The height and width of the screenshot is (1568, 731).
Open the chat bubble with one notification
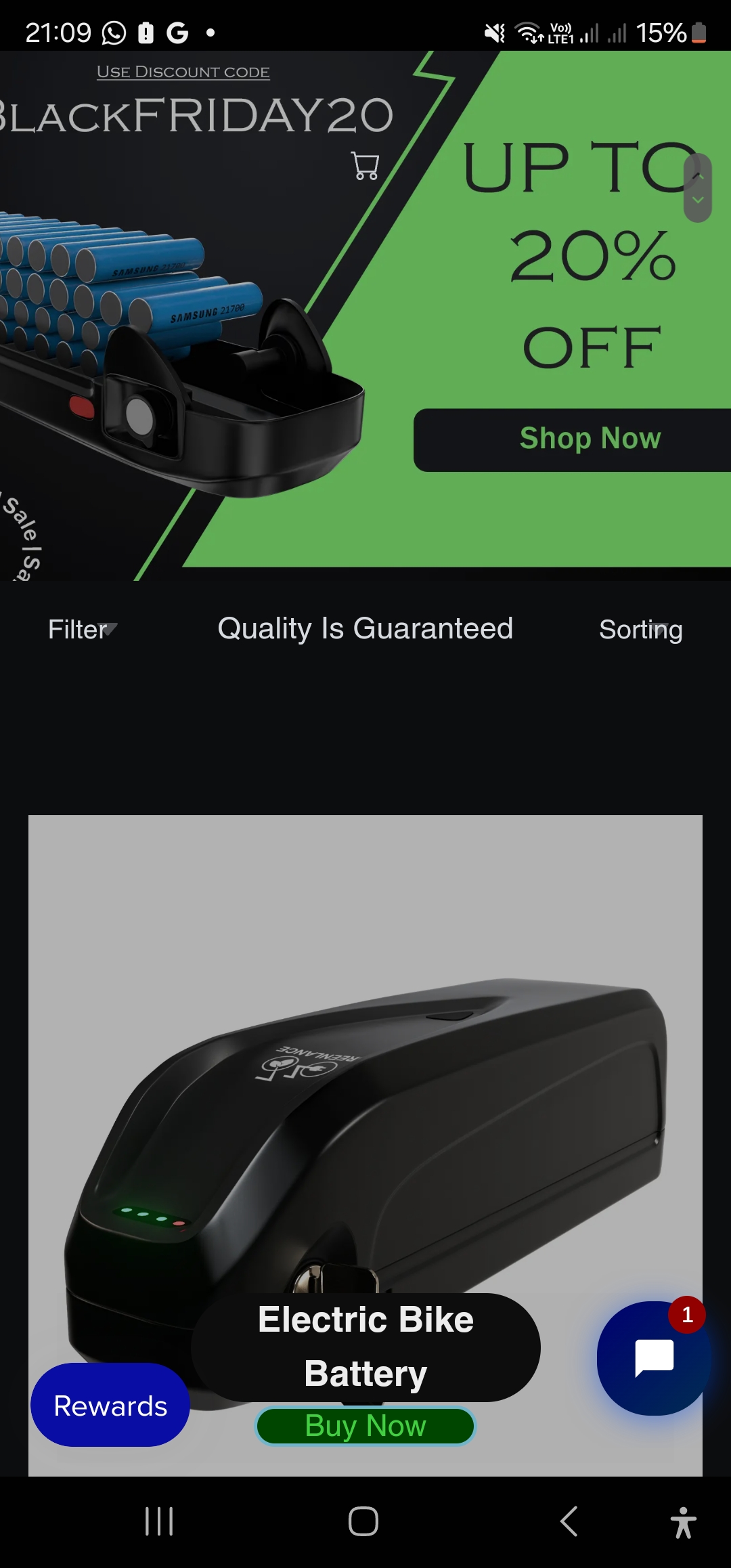(654, 1358)
